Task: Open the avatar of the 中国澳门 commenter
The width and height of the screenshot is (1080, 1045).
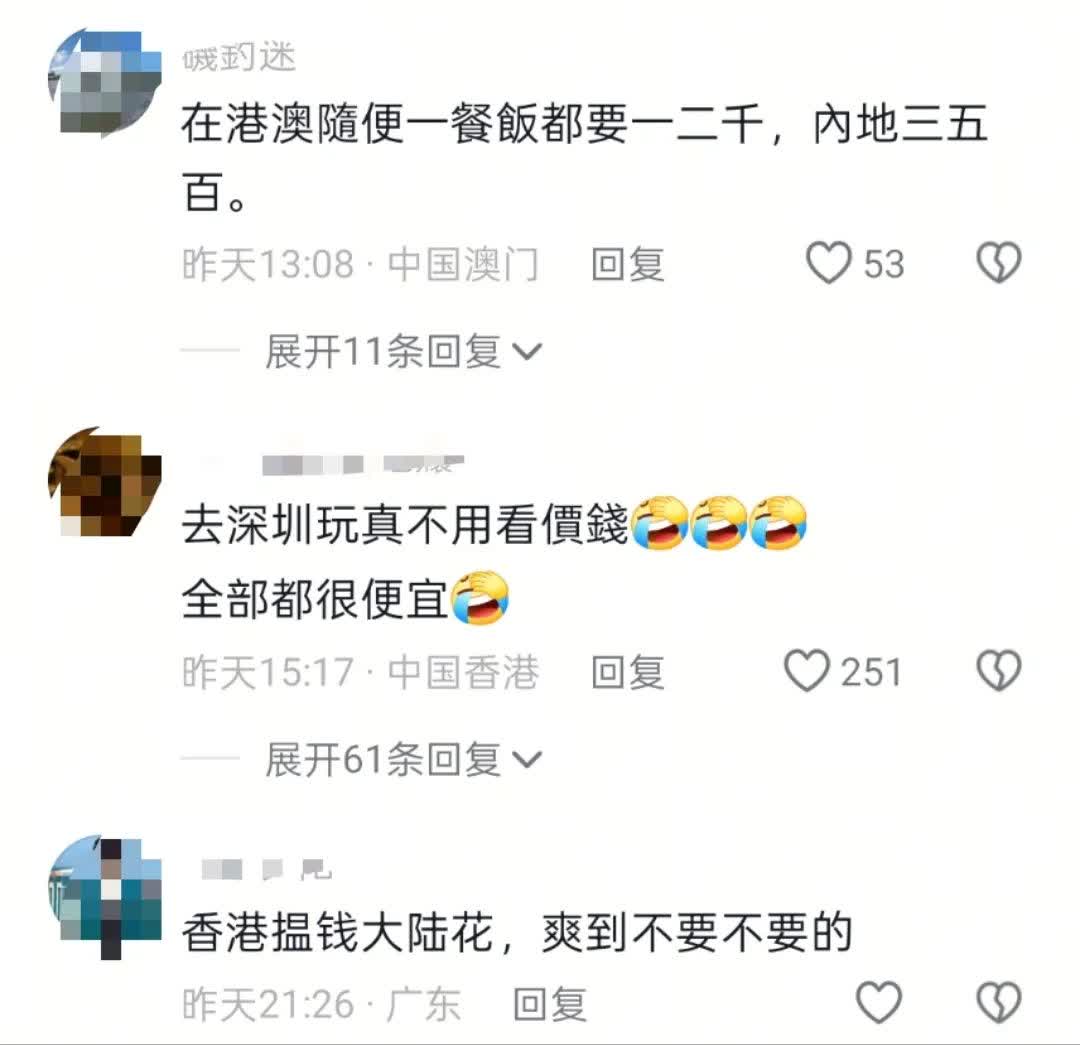Action: click(104, 81)
